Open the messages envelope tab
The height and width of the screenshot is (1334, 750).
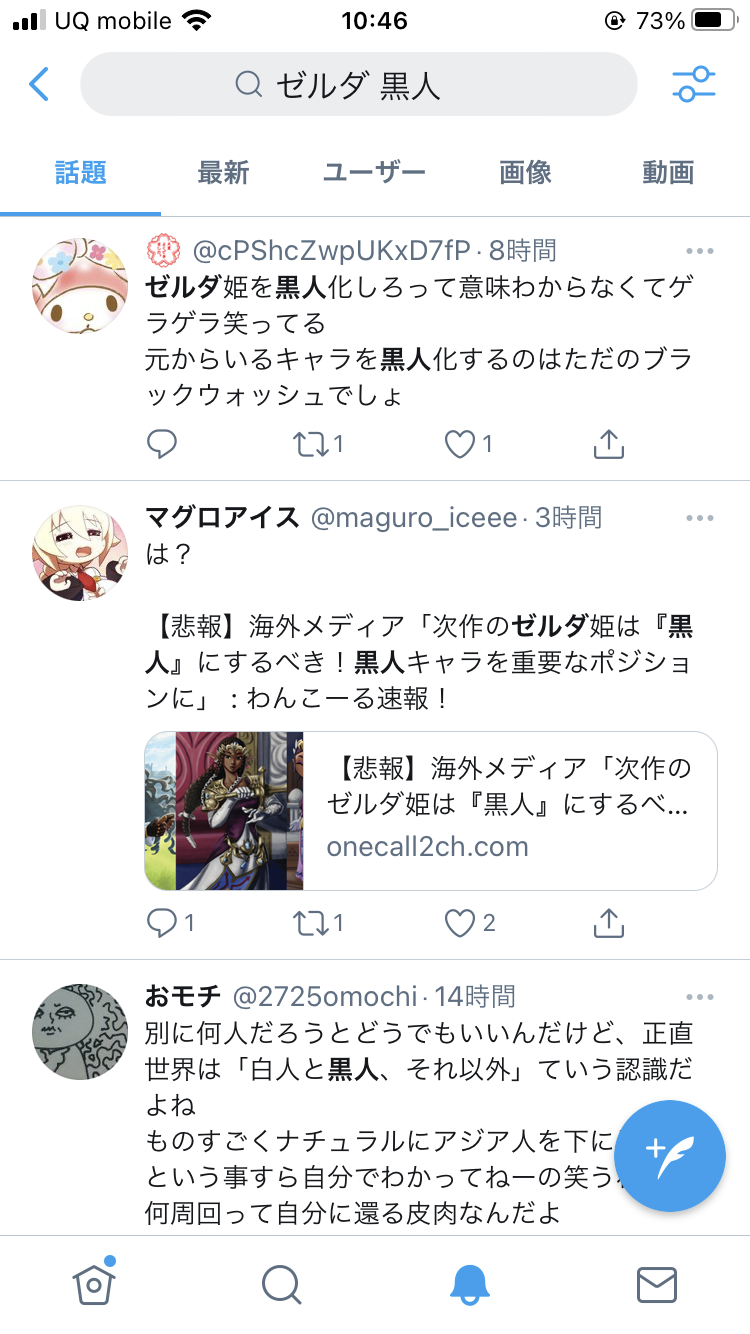[657, 1284]
